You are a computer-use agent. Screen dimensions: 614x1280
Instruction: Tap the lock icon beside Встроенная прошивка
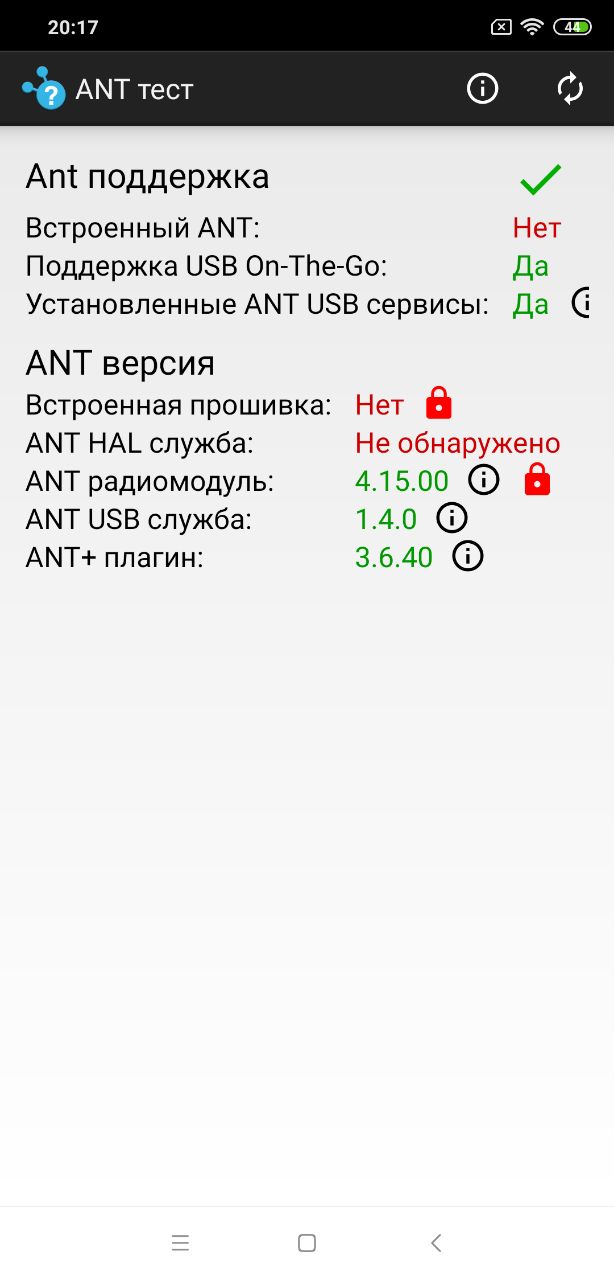pos(439,405)
